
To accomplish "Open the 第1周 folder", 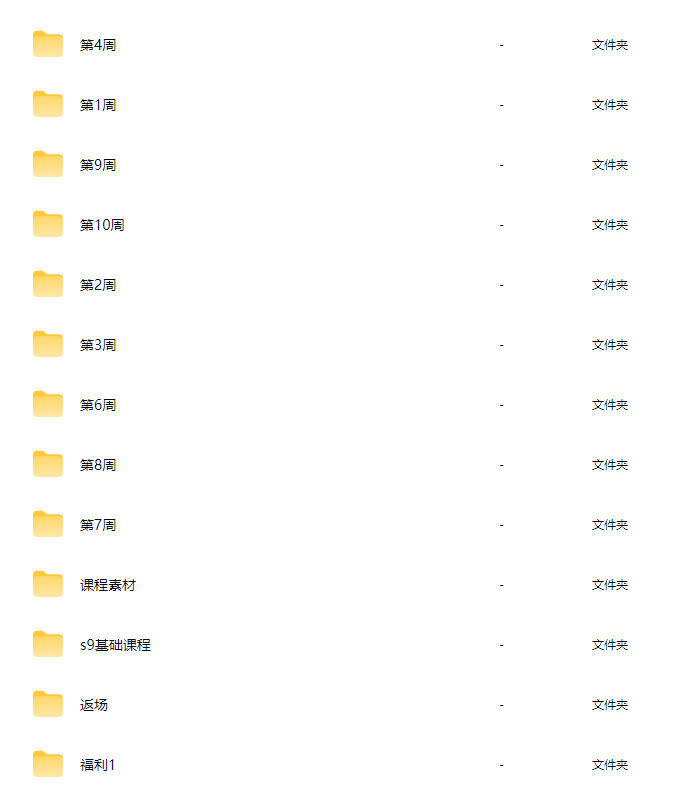I will 98,105.
